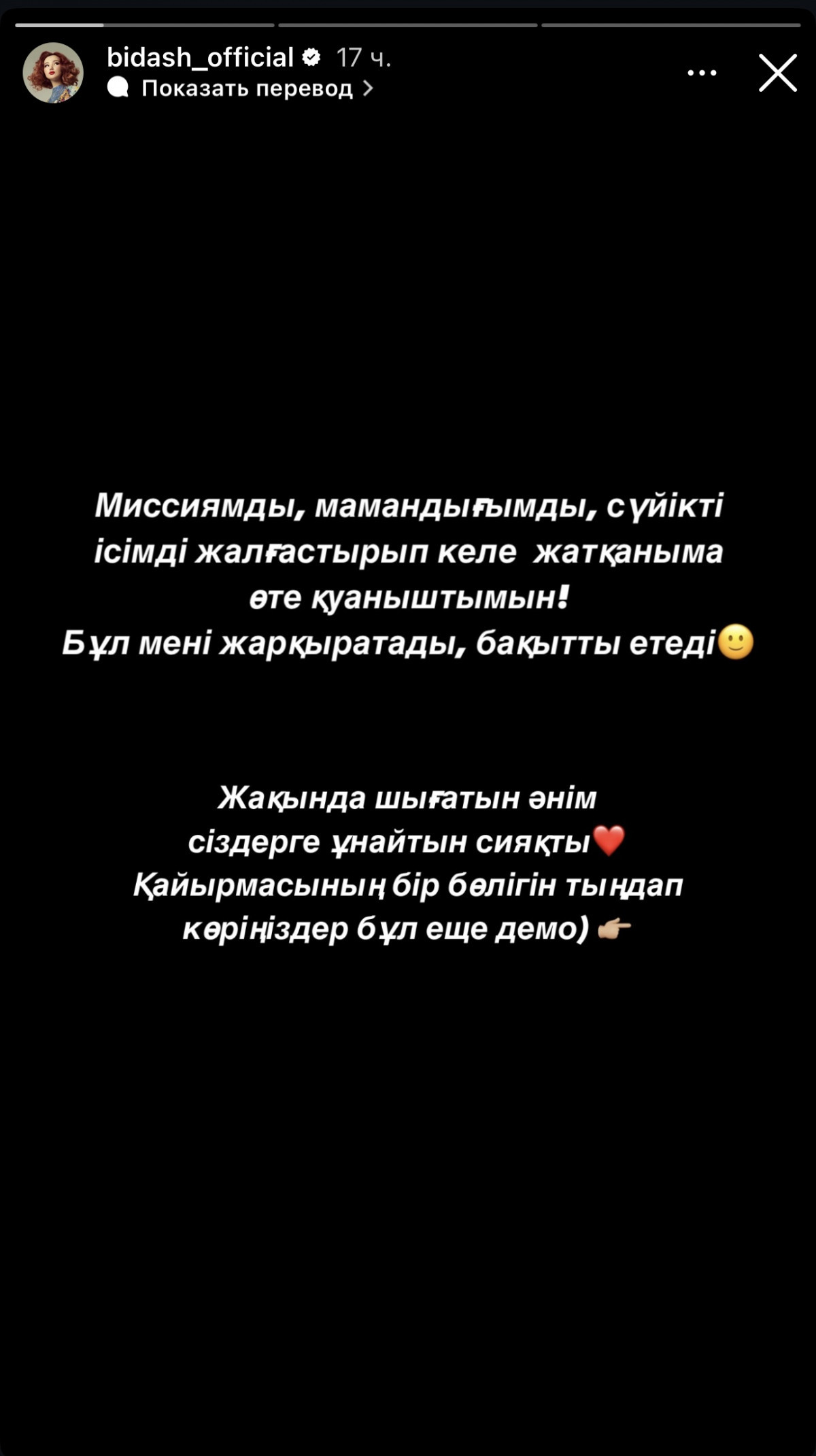Open the bidash_official username link
This screenshot has height=1456, width=816.
[x=200, y=58]
